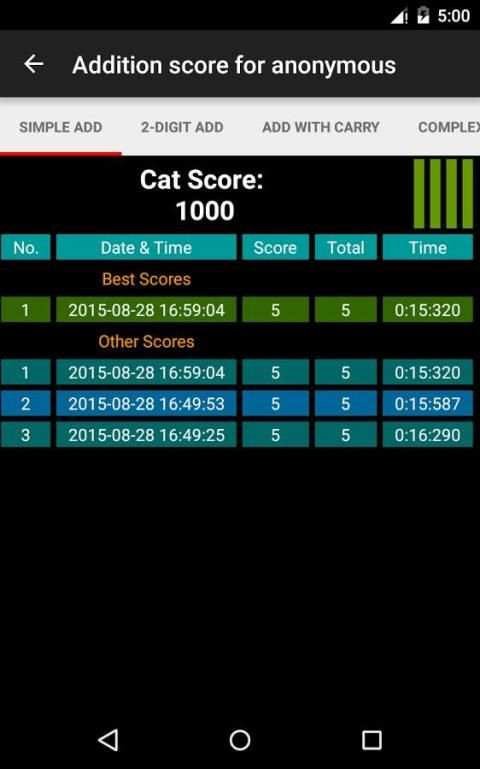Tap the system home button

pyautogui.click(x=240, y=740)
